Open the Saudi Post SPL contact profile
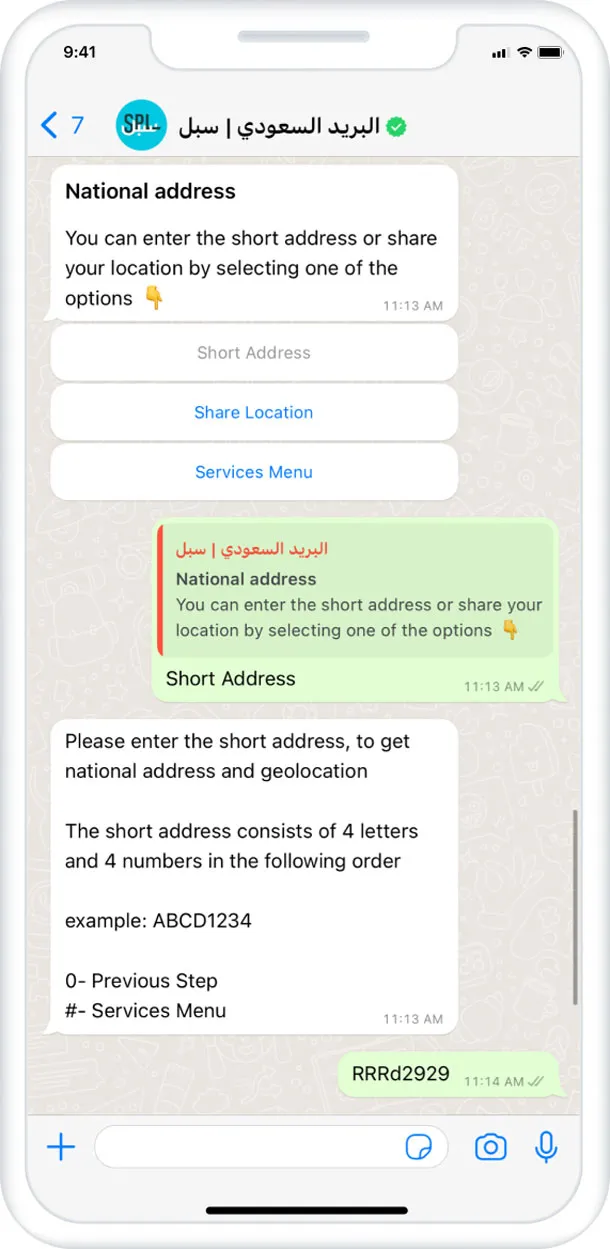Image resolution: width=610 pixels, height=1249 pixels. (x=278, y=127)
